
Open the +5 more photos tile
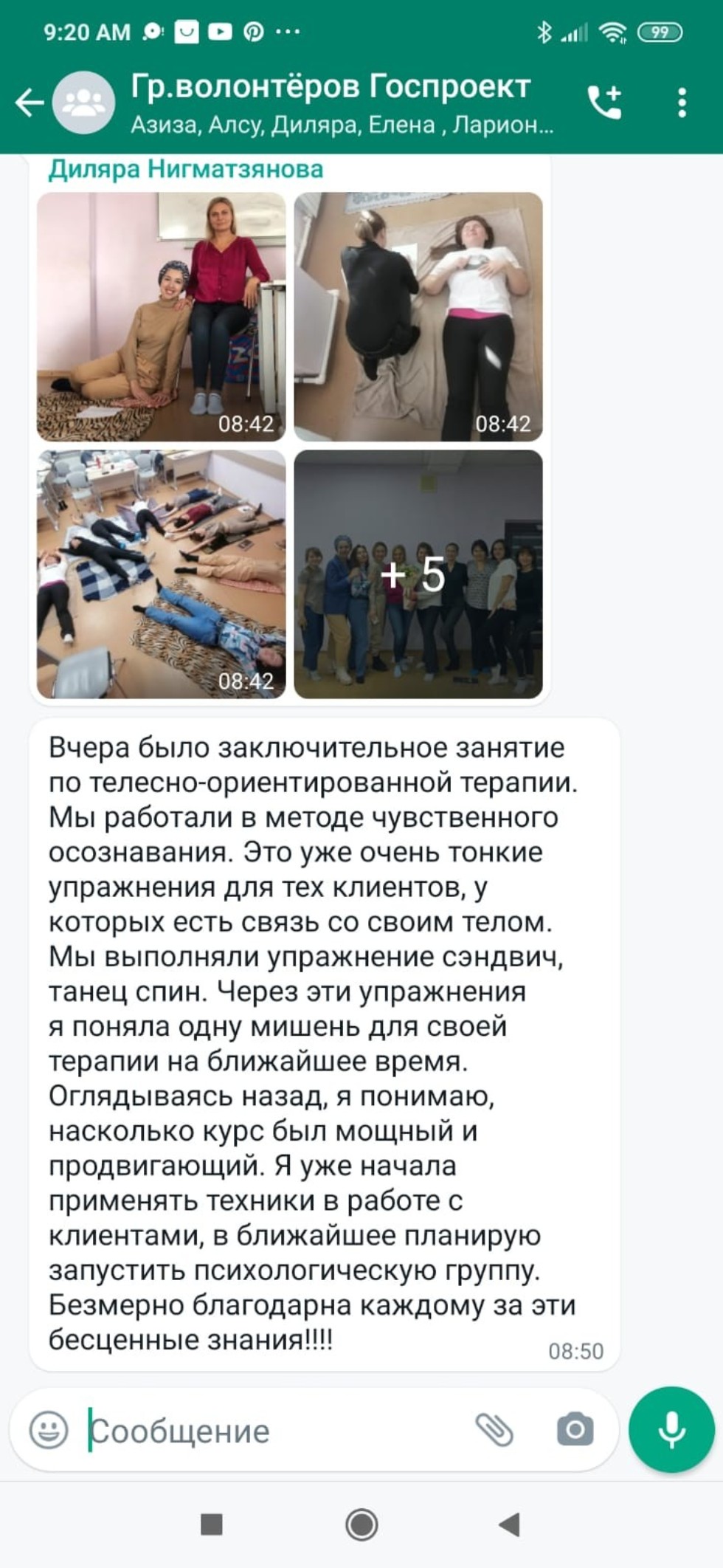pyautogui.click(x=418, y=574)
